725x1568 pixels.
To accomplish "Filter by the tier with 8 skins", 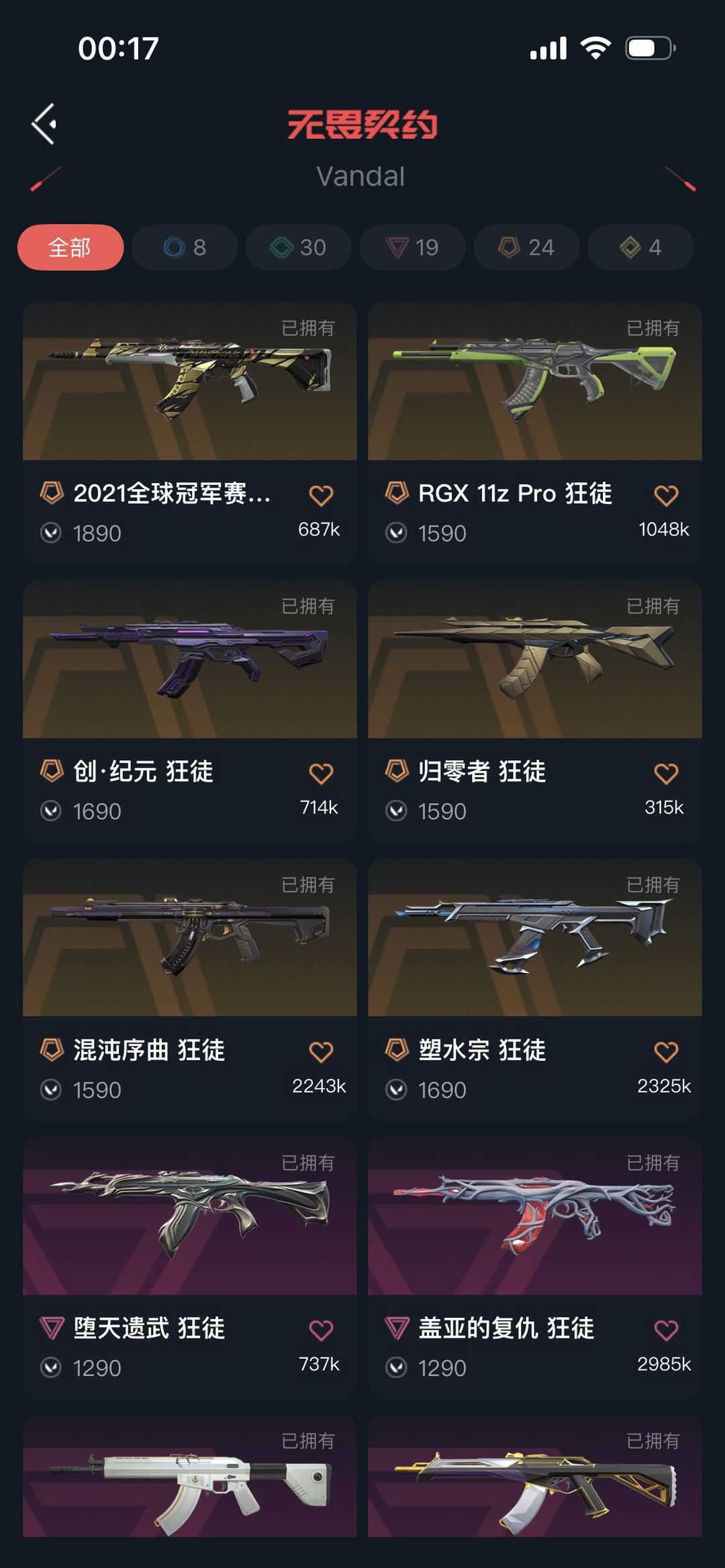I will (185, 248).
